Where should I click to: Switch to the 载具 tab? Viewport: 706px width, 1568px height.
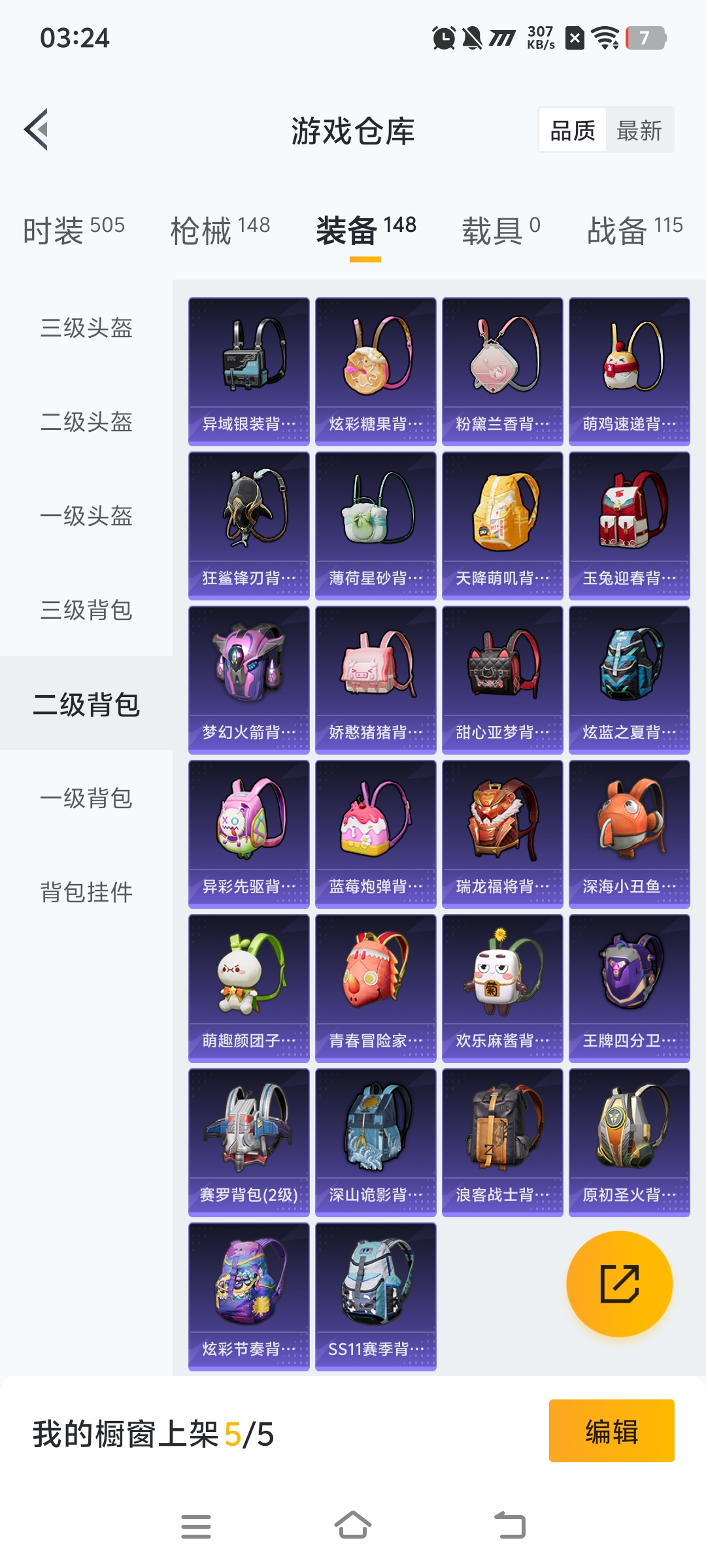501,230
